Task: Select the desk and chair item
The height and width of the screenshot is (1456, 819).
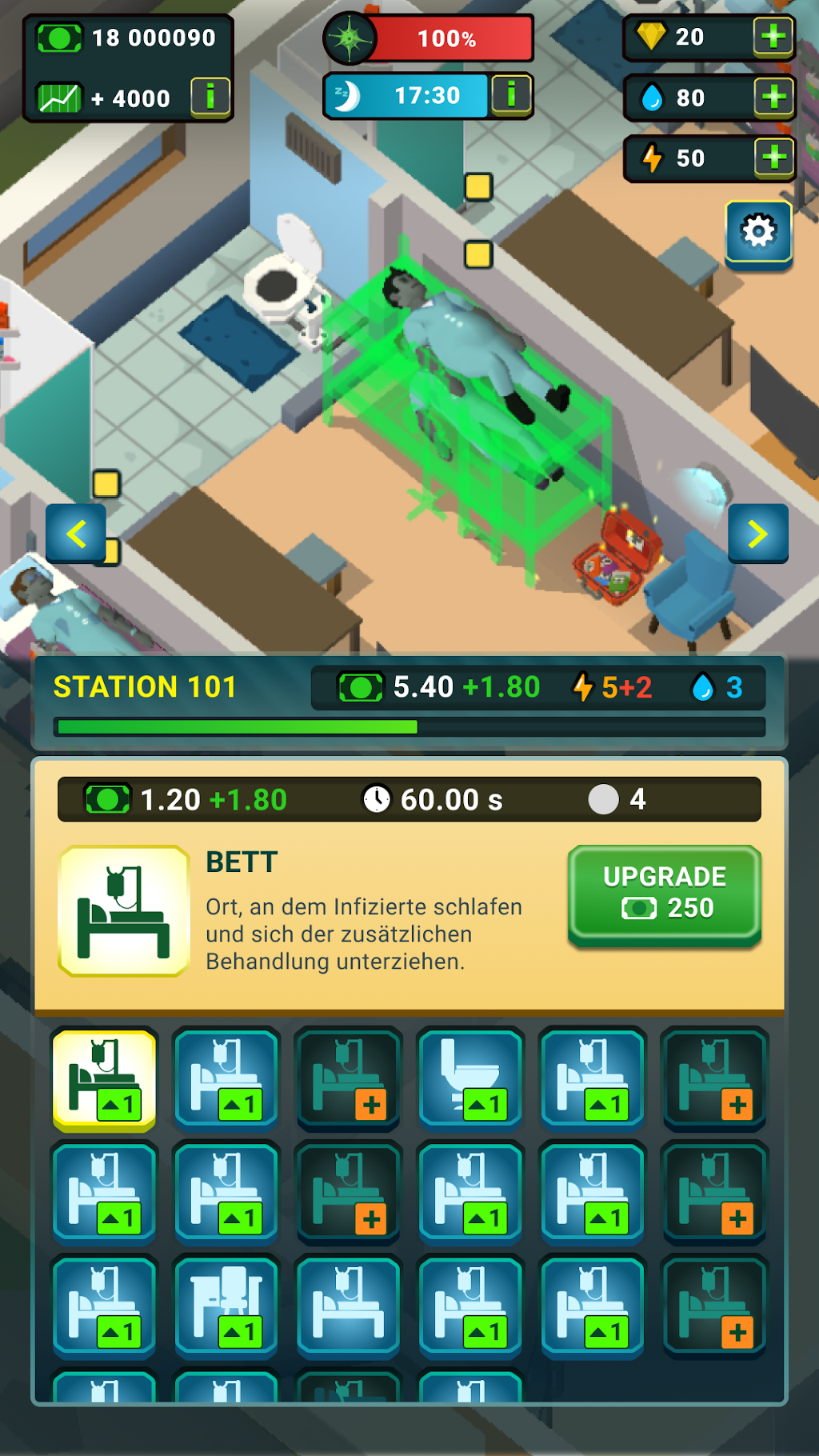Action: (226, 1306)
